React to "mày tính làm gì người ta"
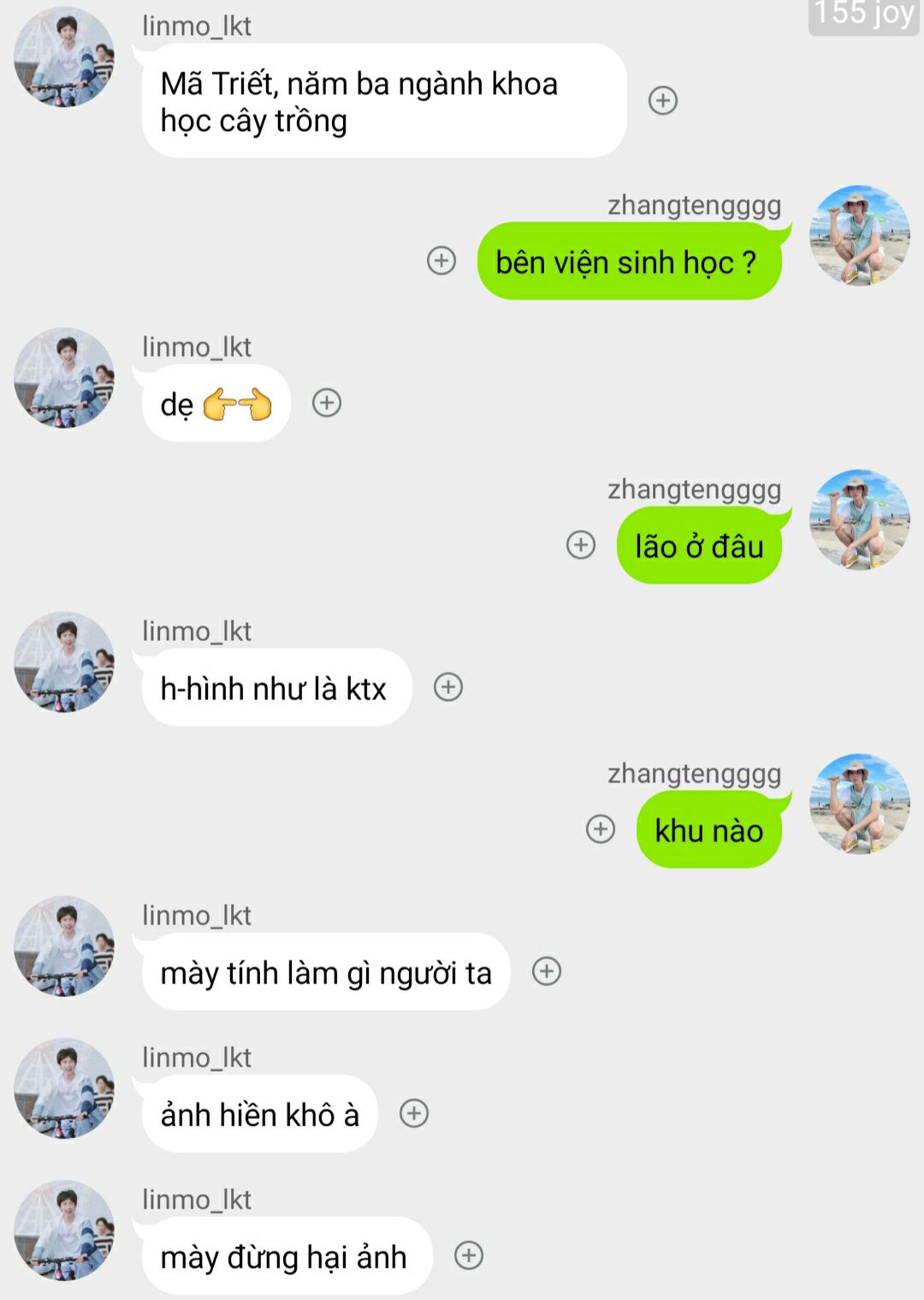Screen dimensions: 924x1300 click(x=547, y=971)
